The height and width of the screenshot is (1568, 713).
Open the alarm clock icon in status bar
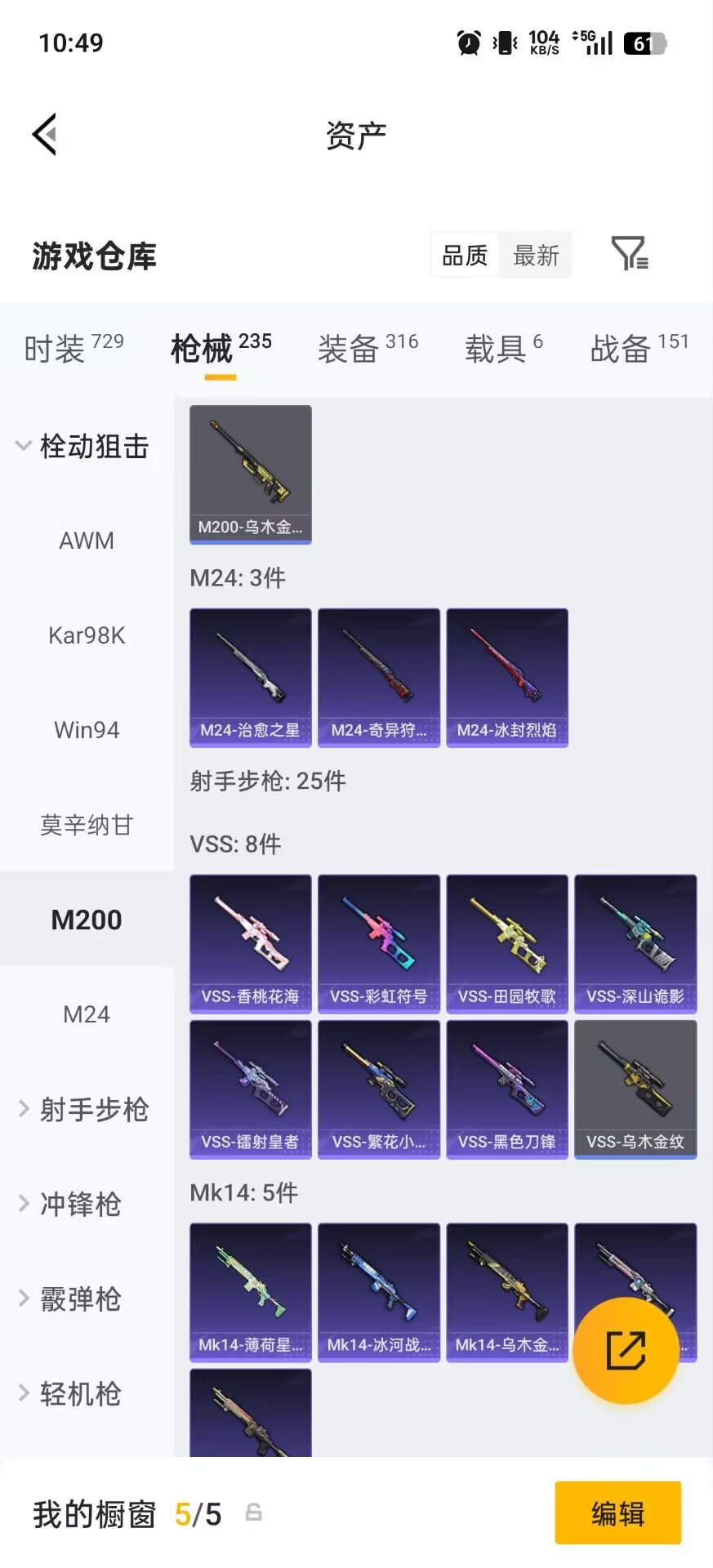[x=466, y=42]
